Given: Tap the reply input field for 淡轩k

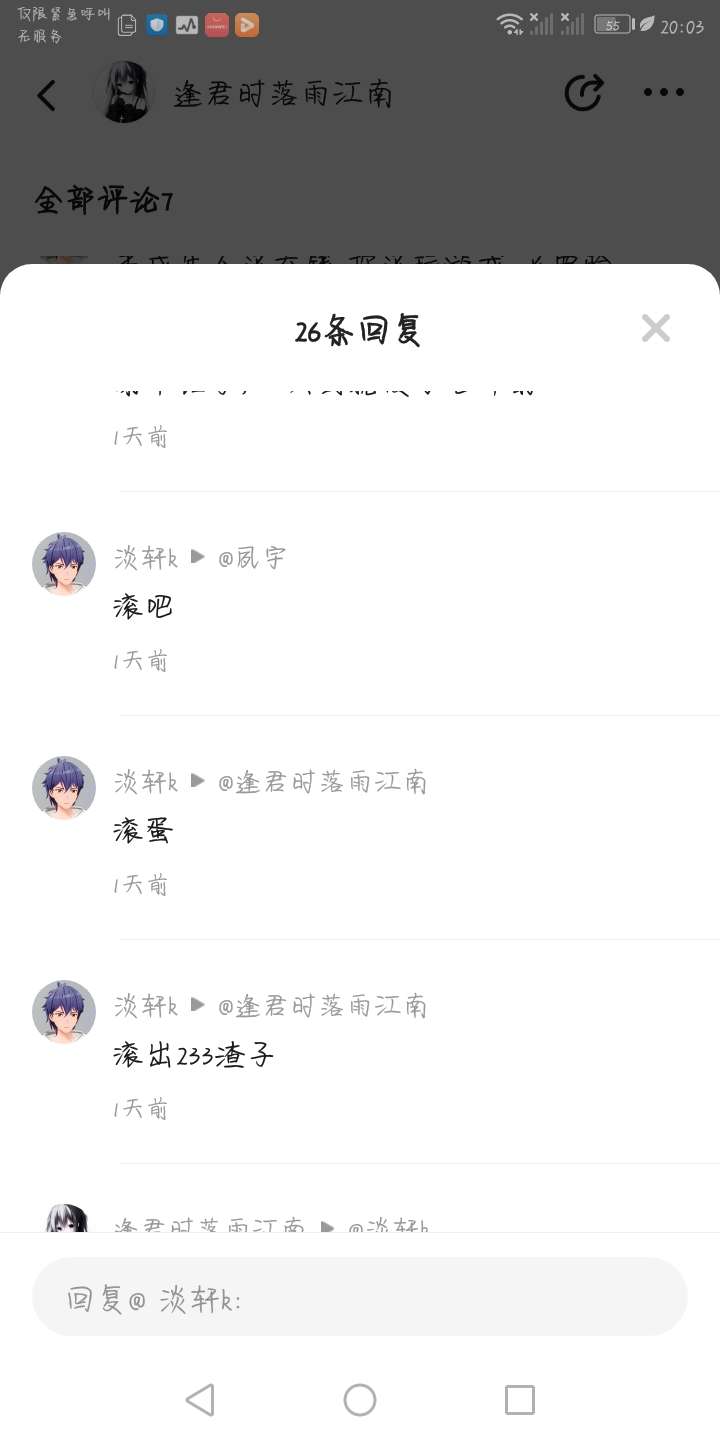Looking at the screenshot, I should pos(360,1300).
